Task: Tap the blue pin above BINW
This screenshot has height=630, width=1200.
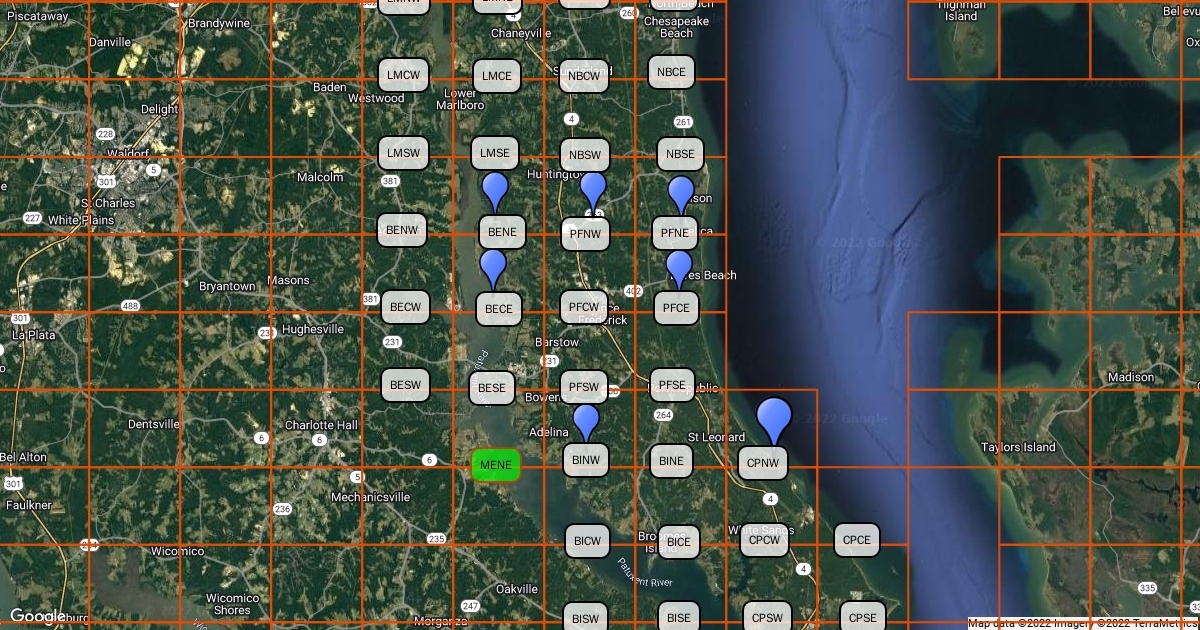Action: pos(586,419)
